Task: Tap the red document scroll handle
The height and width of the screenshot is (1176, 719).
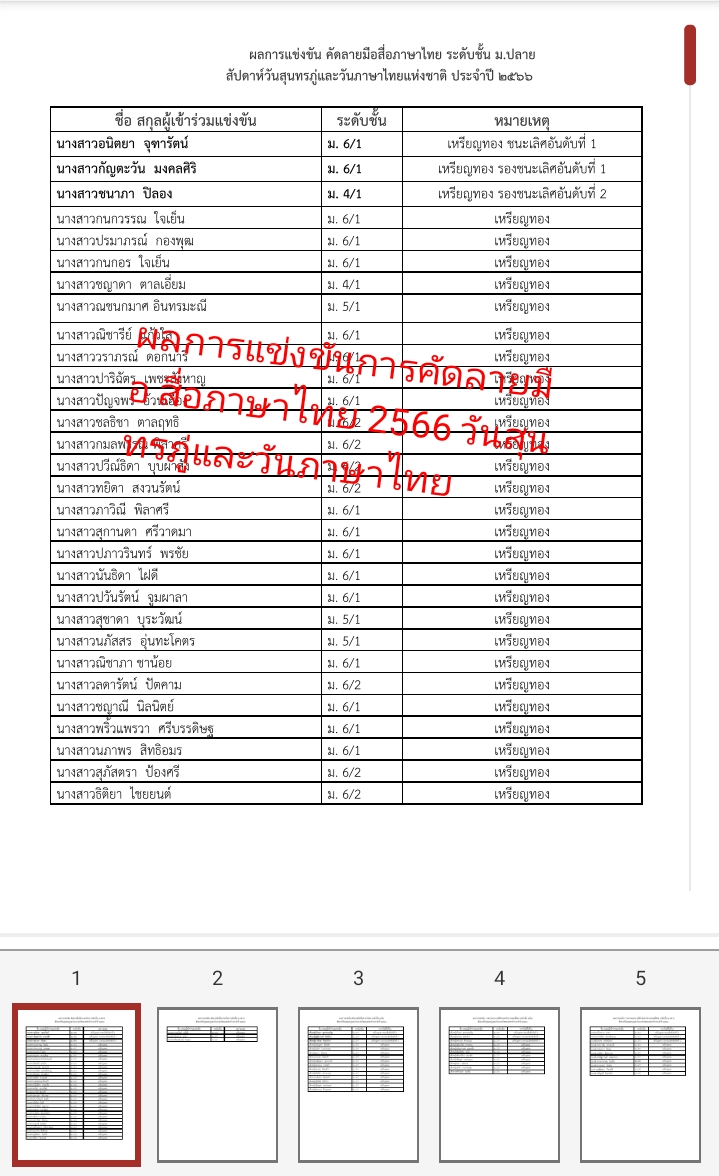Action: click(690, 55)
